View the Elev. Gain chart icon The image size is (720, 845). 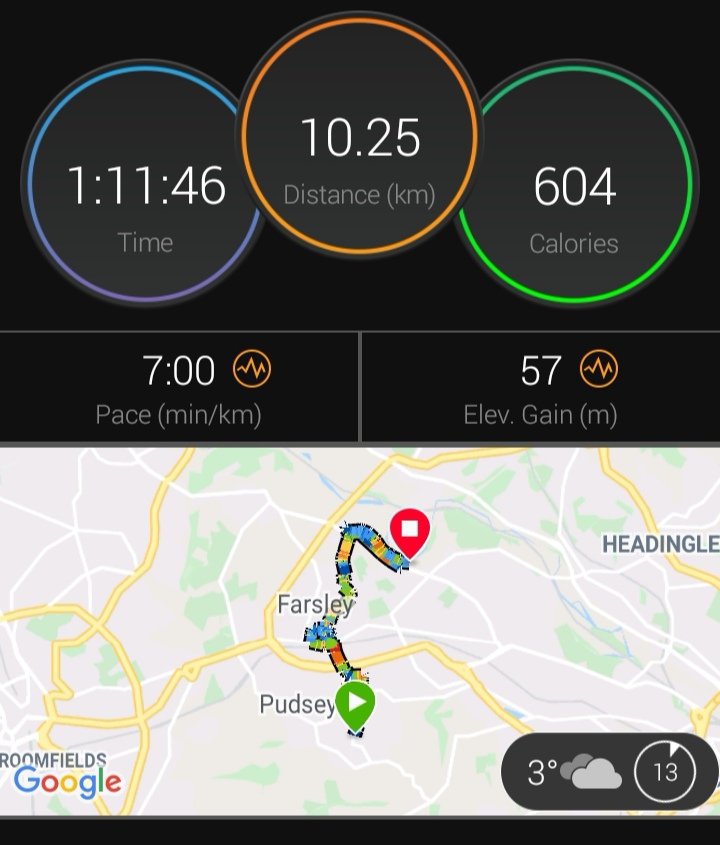point(599,370)
